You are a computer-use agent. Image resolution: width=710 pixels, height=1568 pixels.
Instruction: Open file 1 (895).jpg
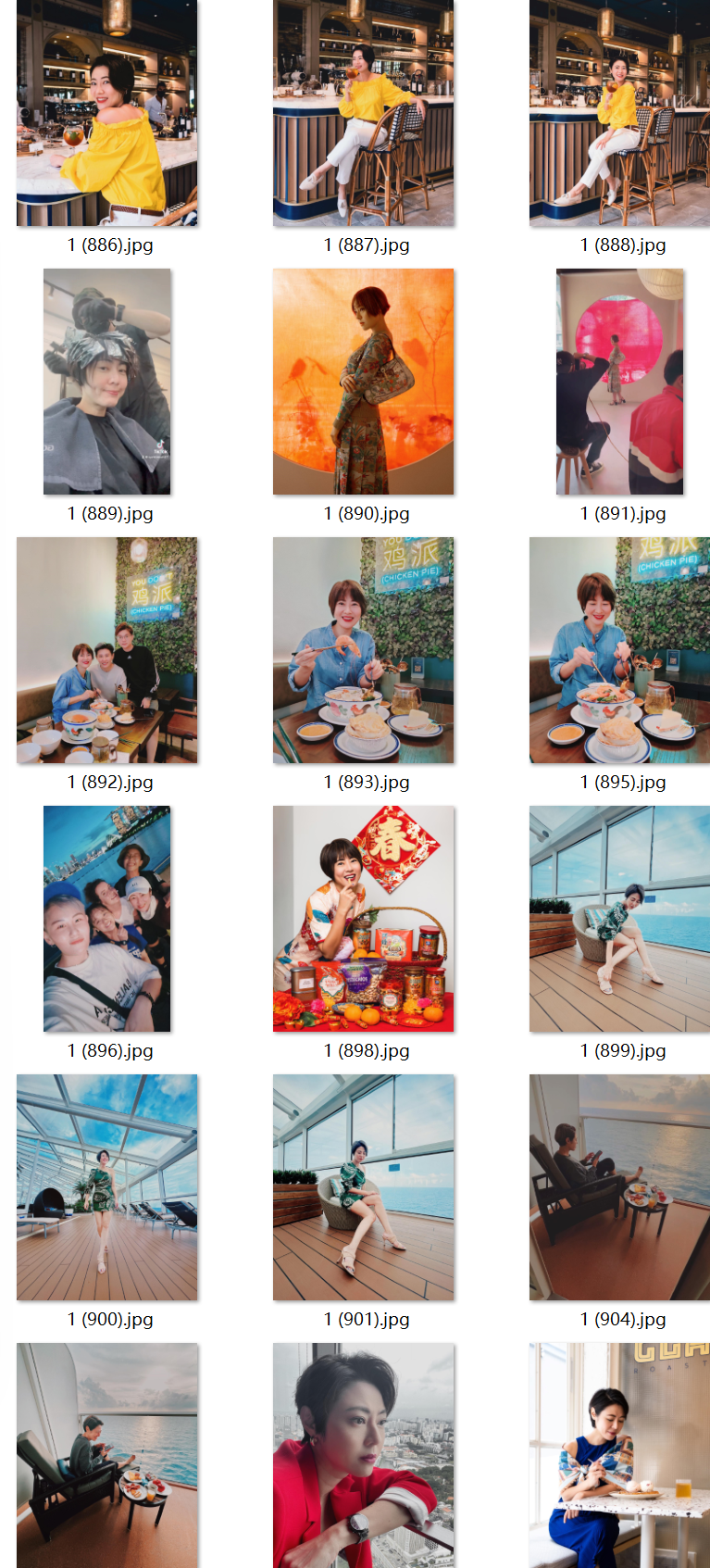click(x=619, y=650)
